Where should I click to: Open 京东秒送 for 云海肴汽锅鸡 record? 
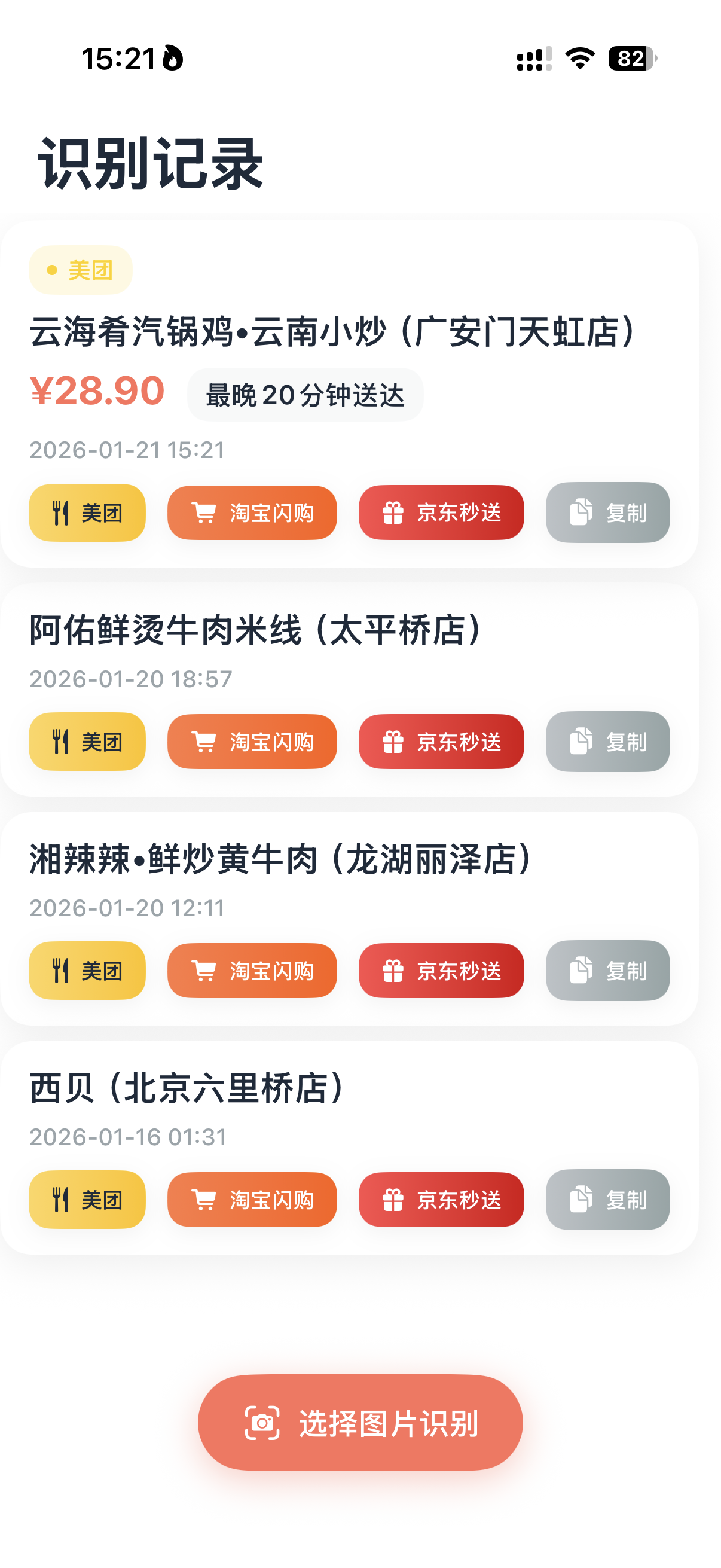click(x=441, y=513)
